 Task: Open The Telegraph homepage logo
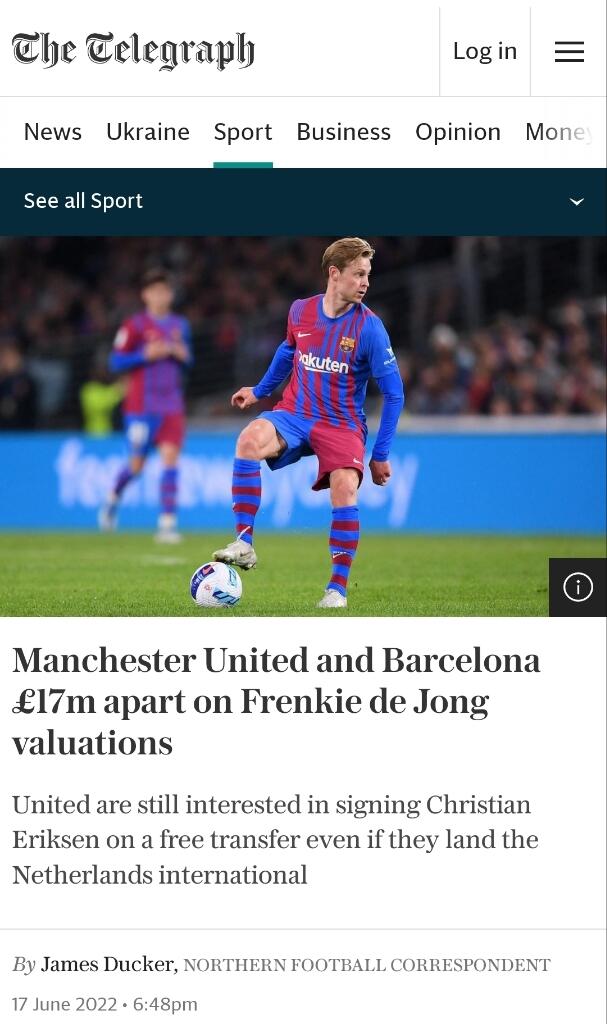coord(133,50)
